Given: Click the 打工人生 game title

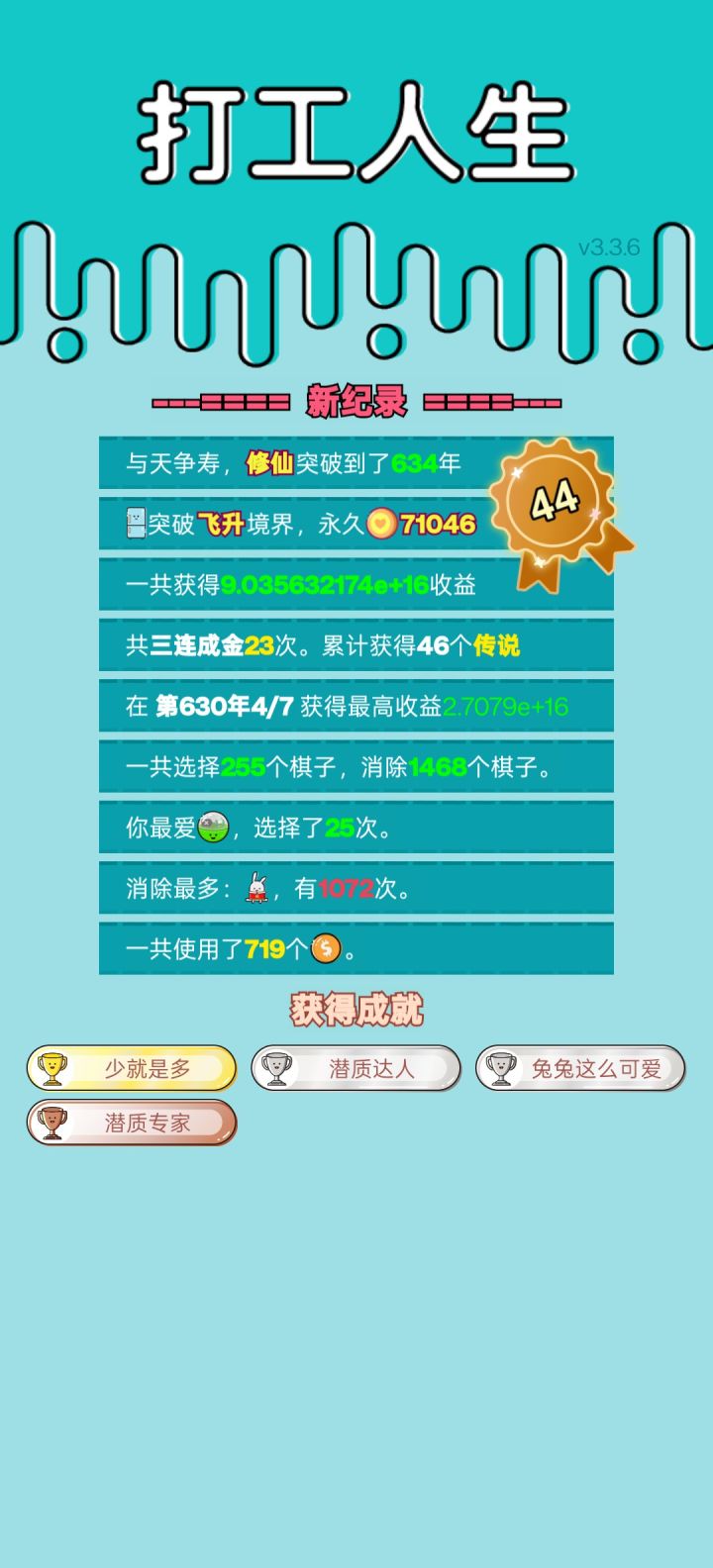Looking at the screenshot, I should point(356,134).
